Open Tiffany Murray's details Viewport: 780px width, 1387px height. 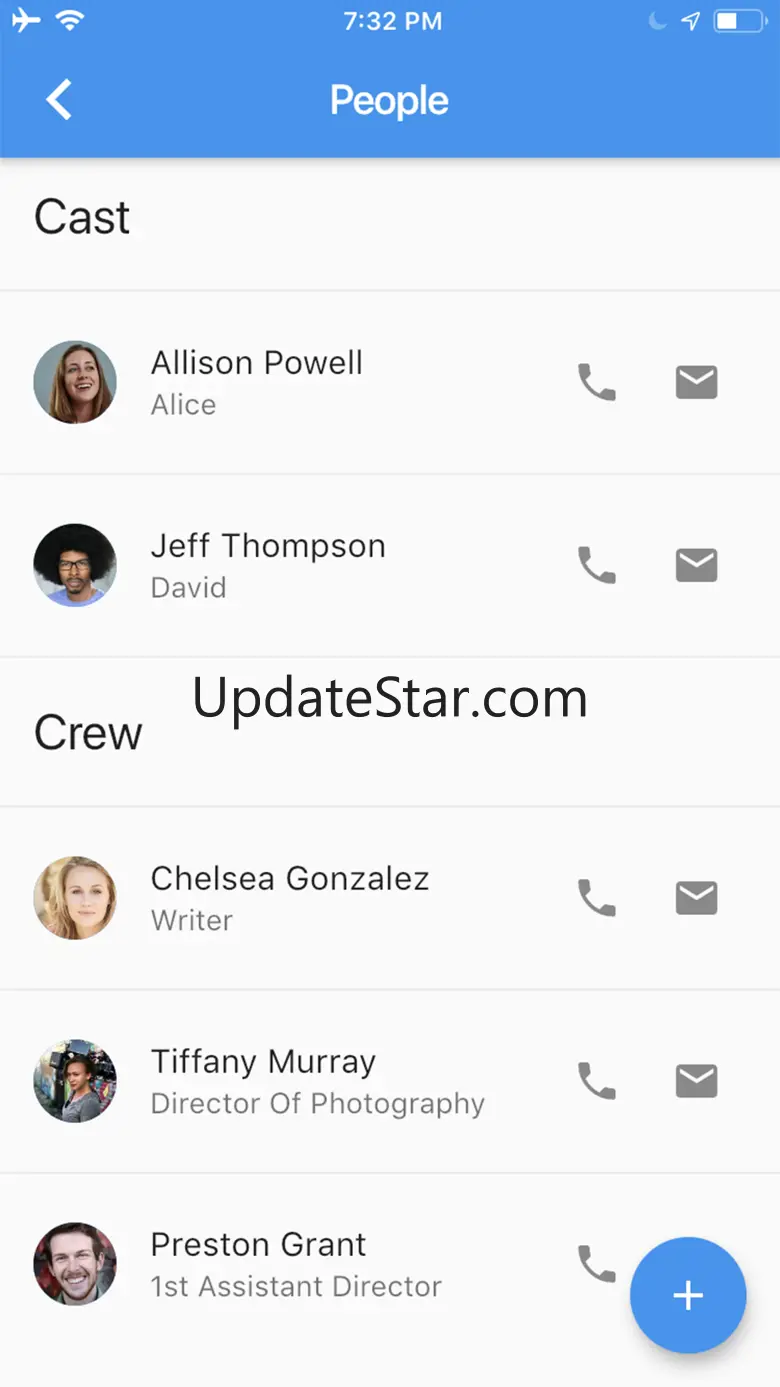coord(390,1081)
